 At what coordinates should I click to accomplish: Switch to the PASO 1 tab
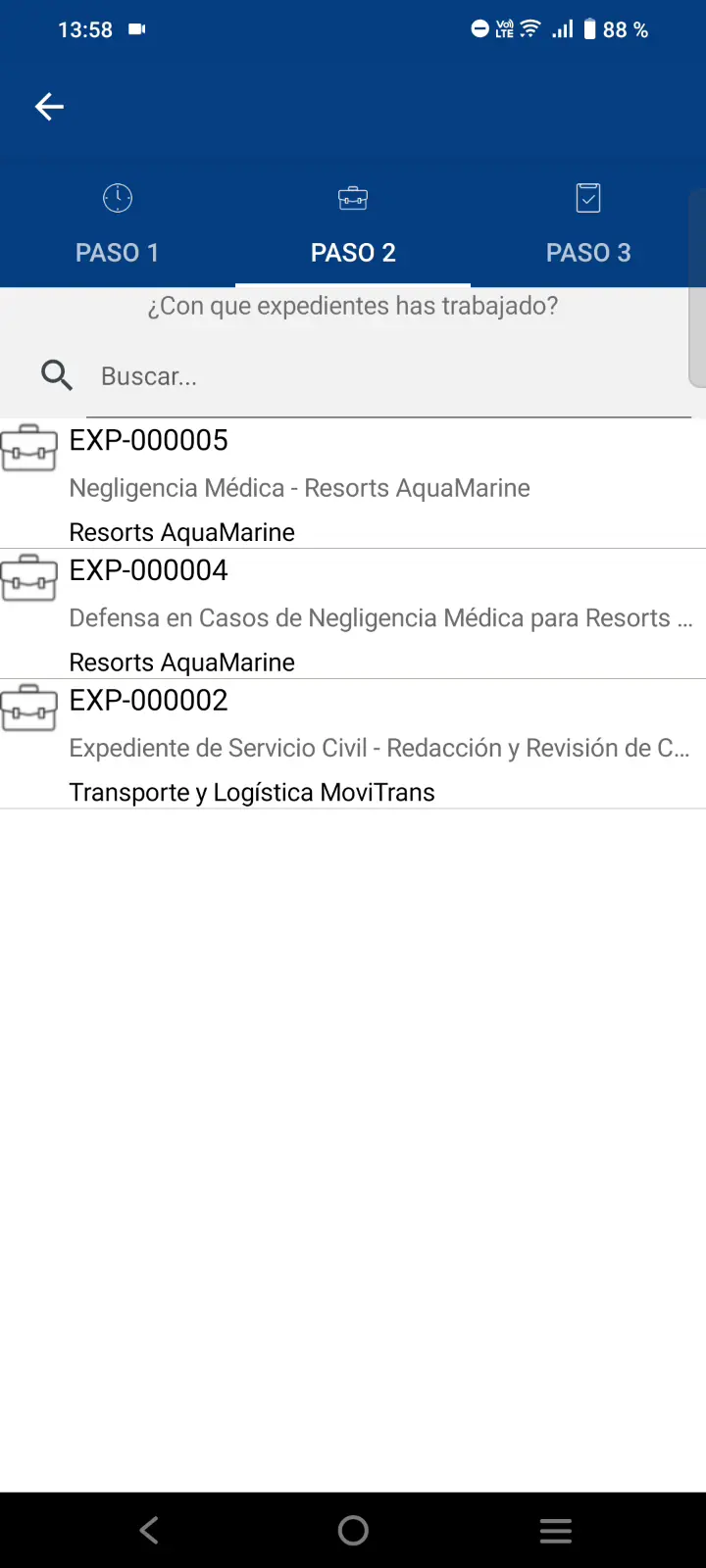118,225
